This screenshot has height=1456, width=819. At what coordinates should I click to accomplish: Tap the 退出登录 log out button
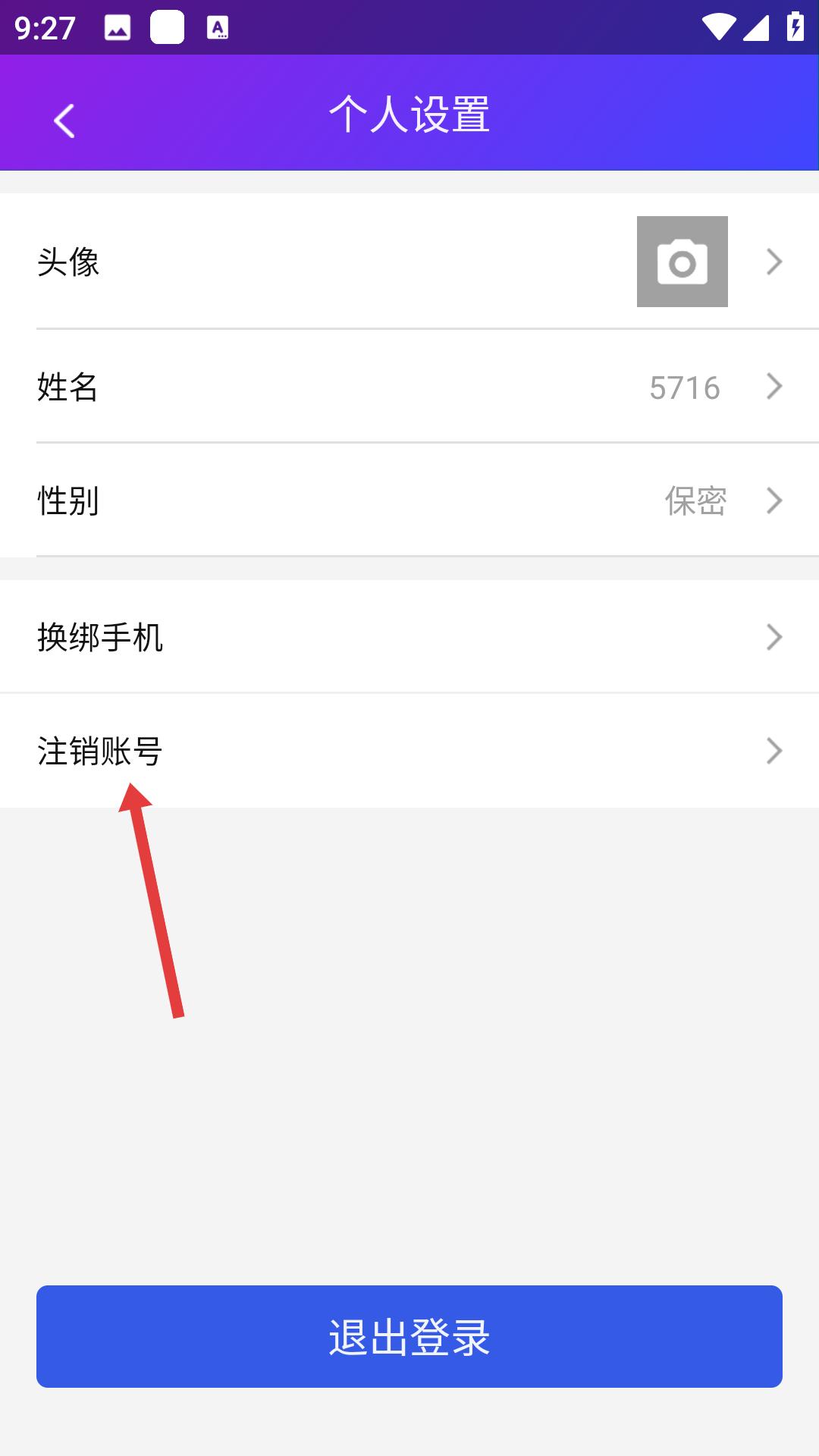409,1336
